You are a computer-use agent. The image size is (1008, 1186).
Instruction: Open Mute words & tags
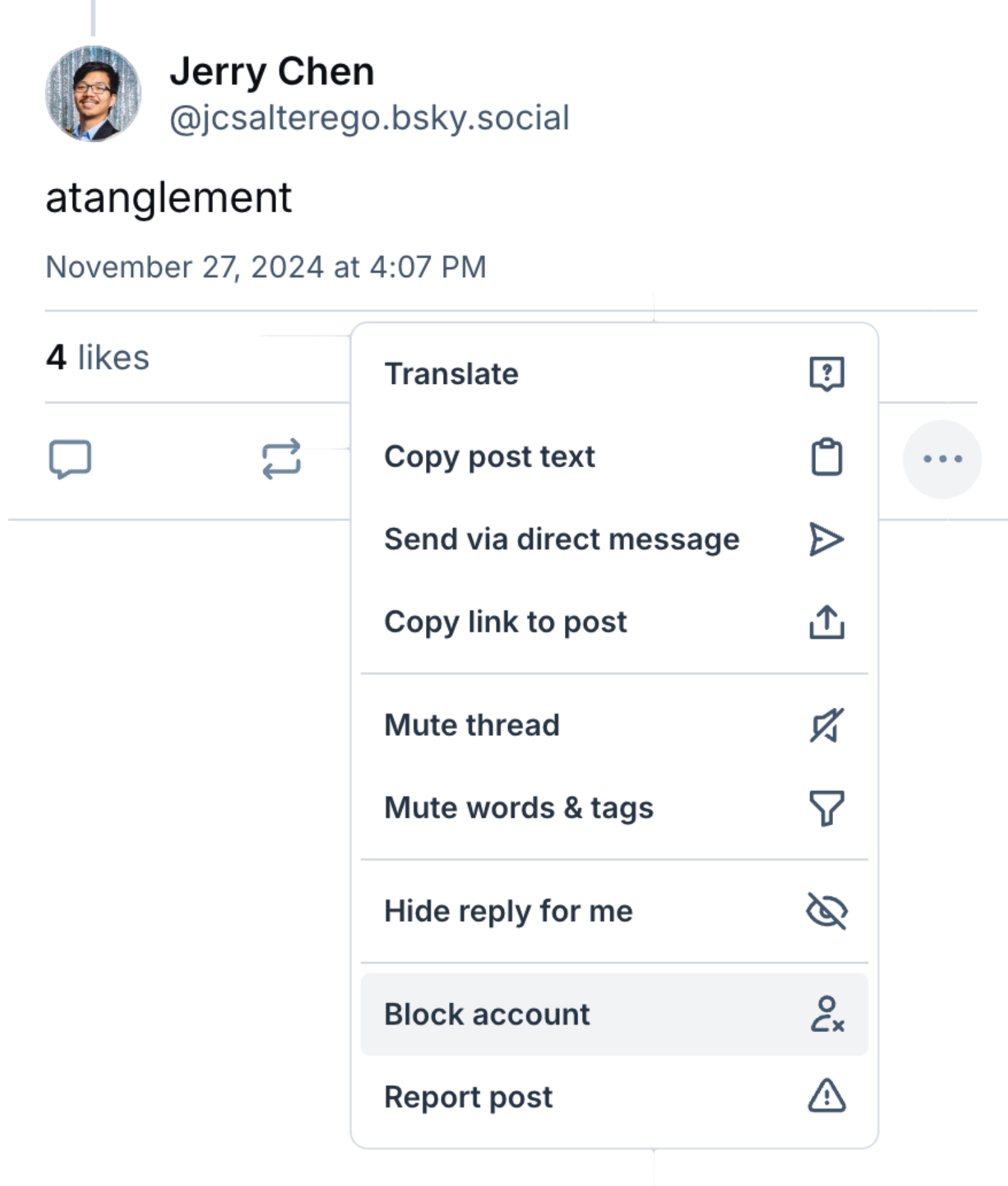(613, 808)
